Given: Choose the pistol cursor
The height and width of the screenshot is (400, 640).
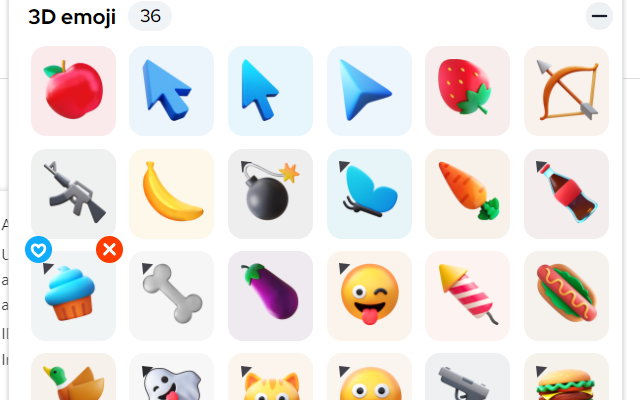Looking at the screenshot, I should click(467, 380).
